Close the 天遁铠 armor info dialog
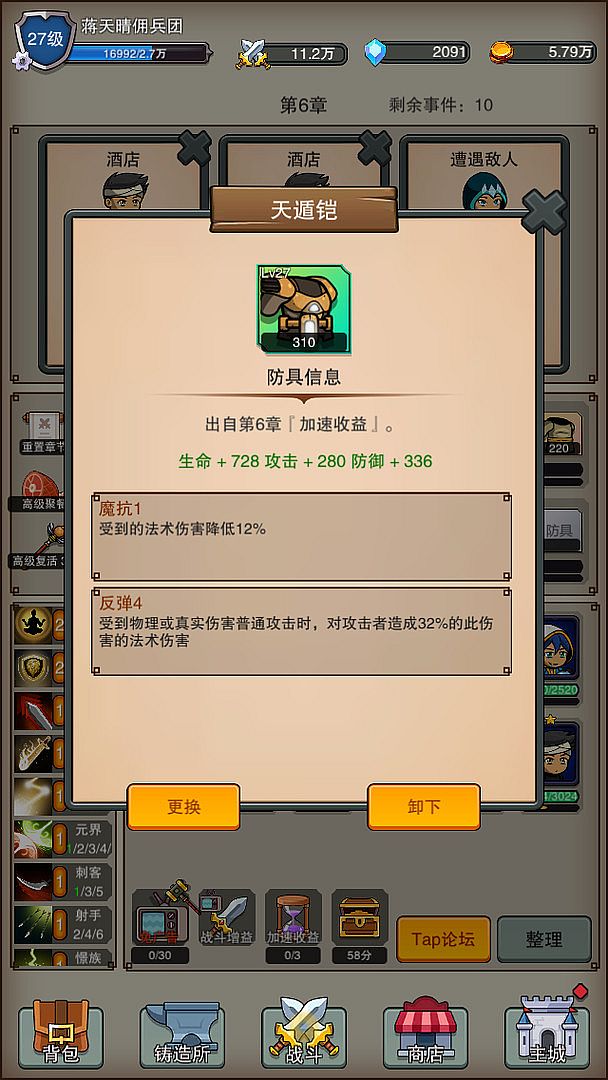 (544, 212)
